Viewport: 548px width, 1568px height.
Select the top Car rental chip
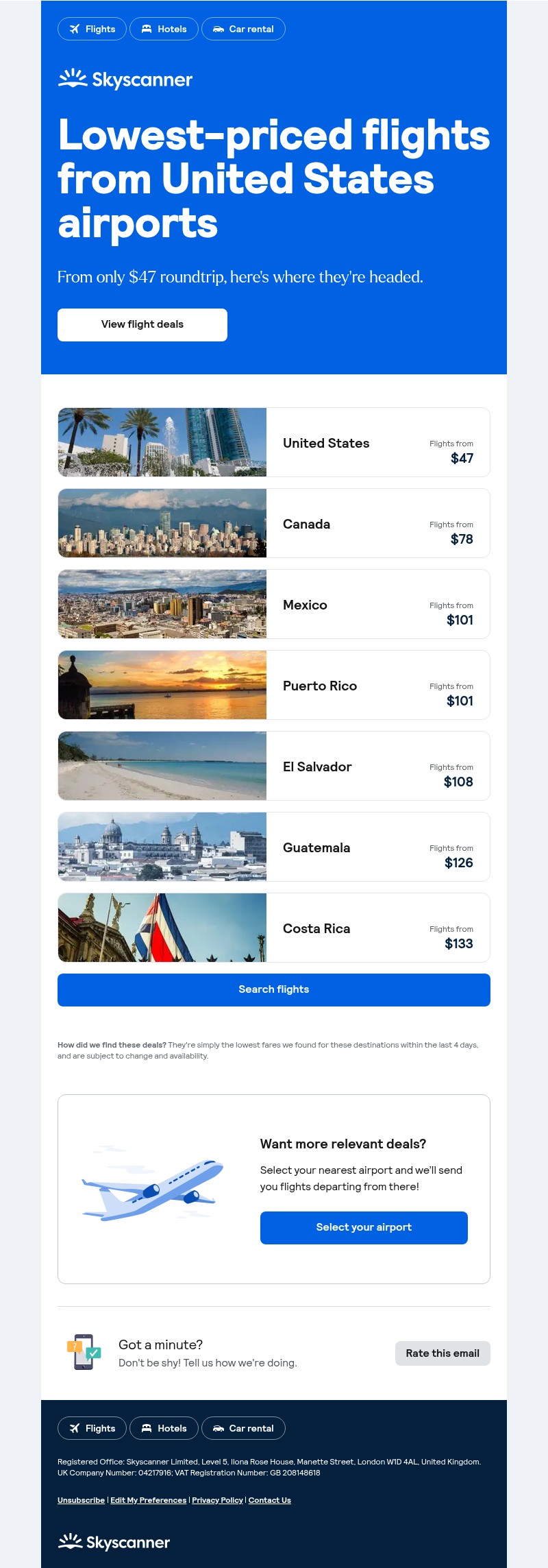point(243,29)
